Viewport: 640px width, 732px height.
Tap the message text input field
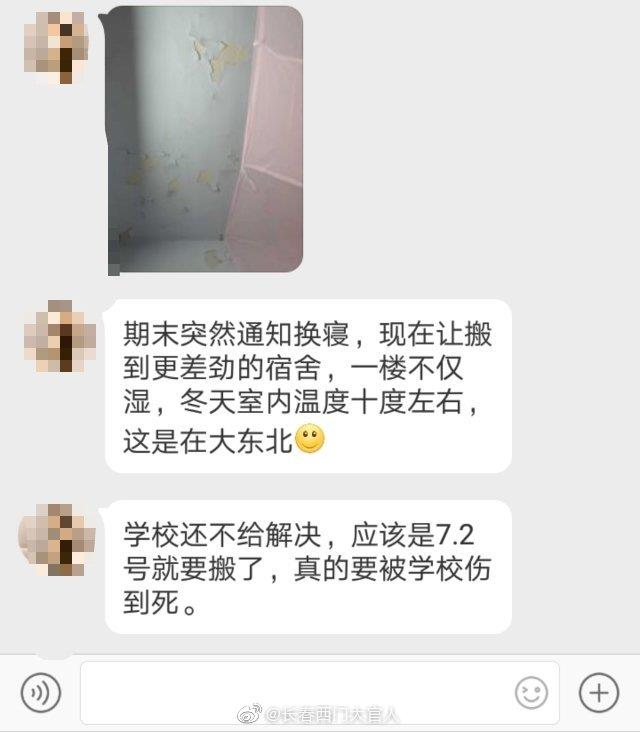(295, 692)
